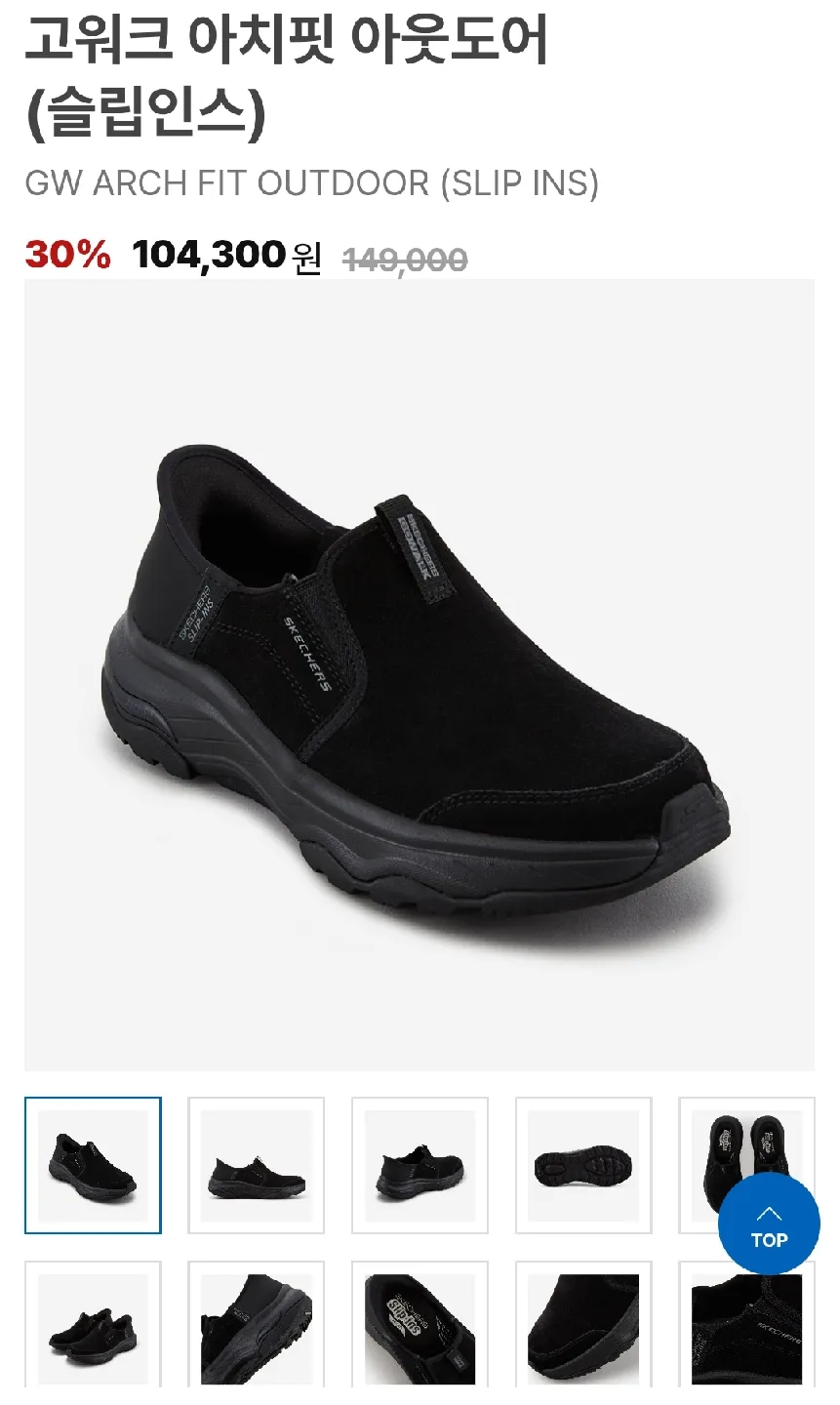Select the rear-angled side view thumbnail
840x1405 pixels.
coord(420,1165)
